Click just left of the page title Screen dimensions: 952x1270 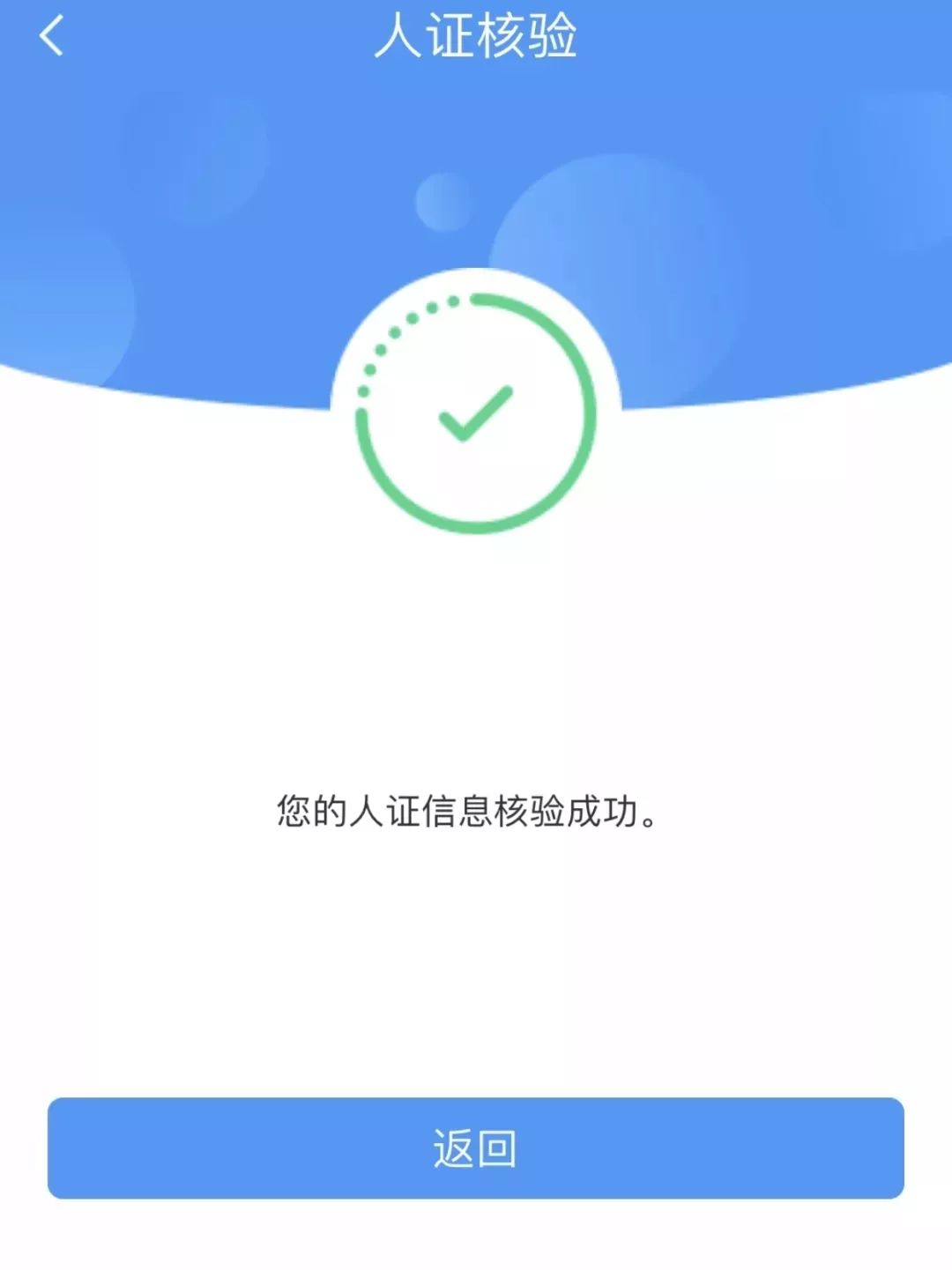tap(335, 35)
